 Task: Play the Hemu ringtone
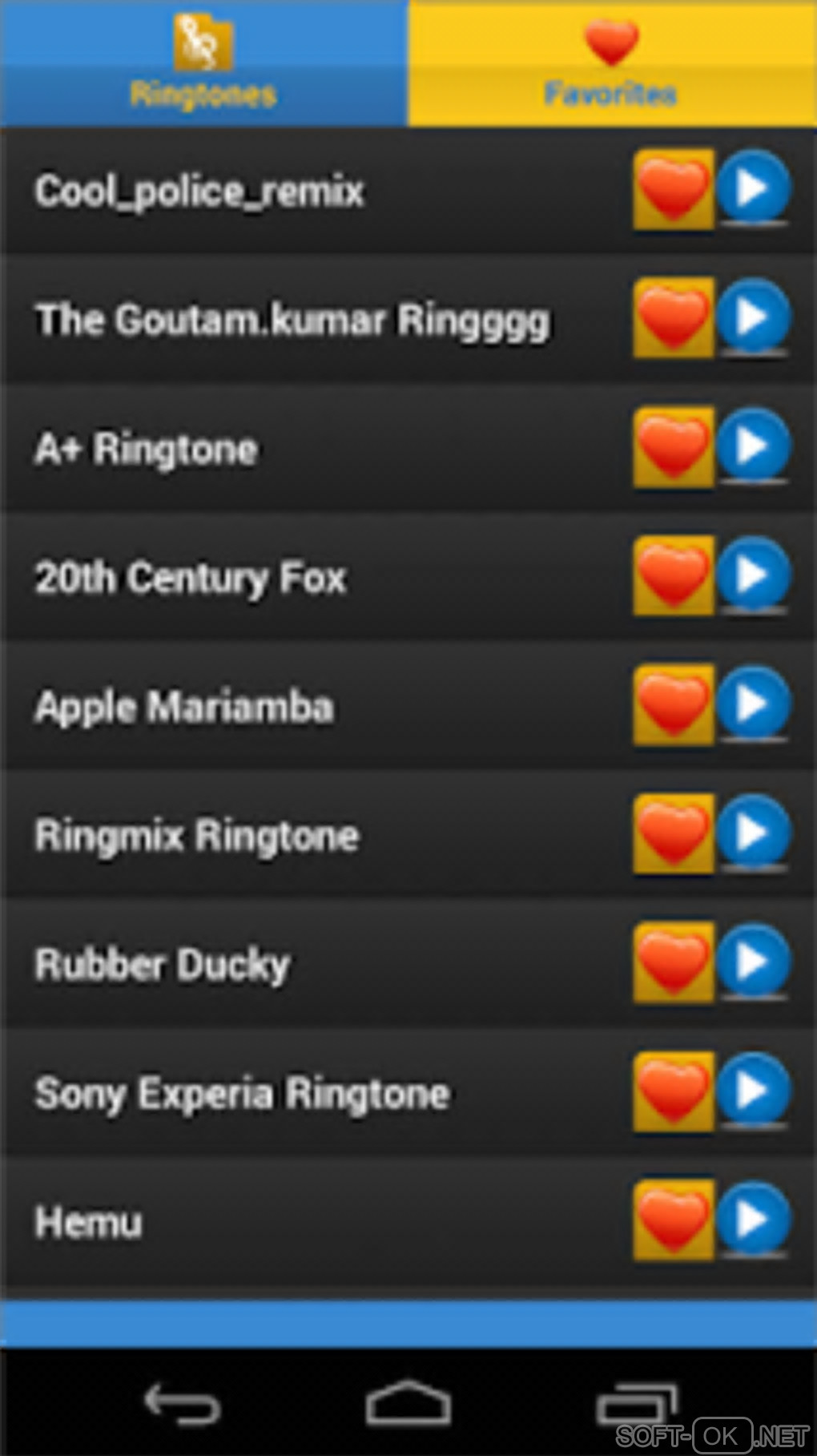click(x=752, y=1220)
